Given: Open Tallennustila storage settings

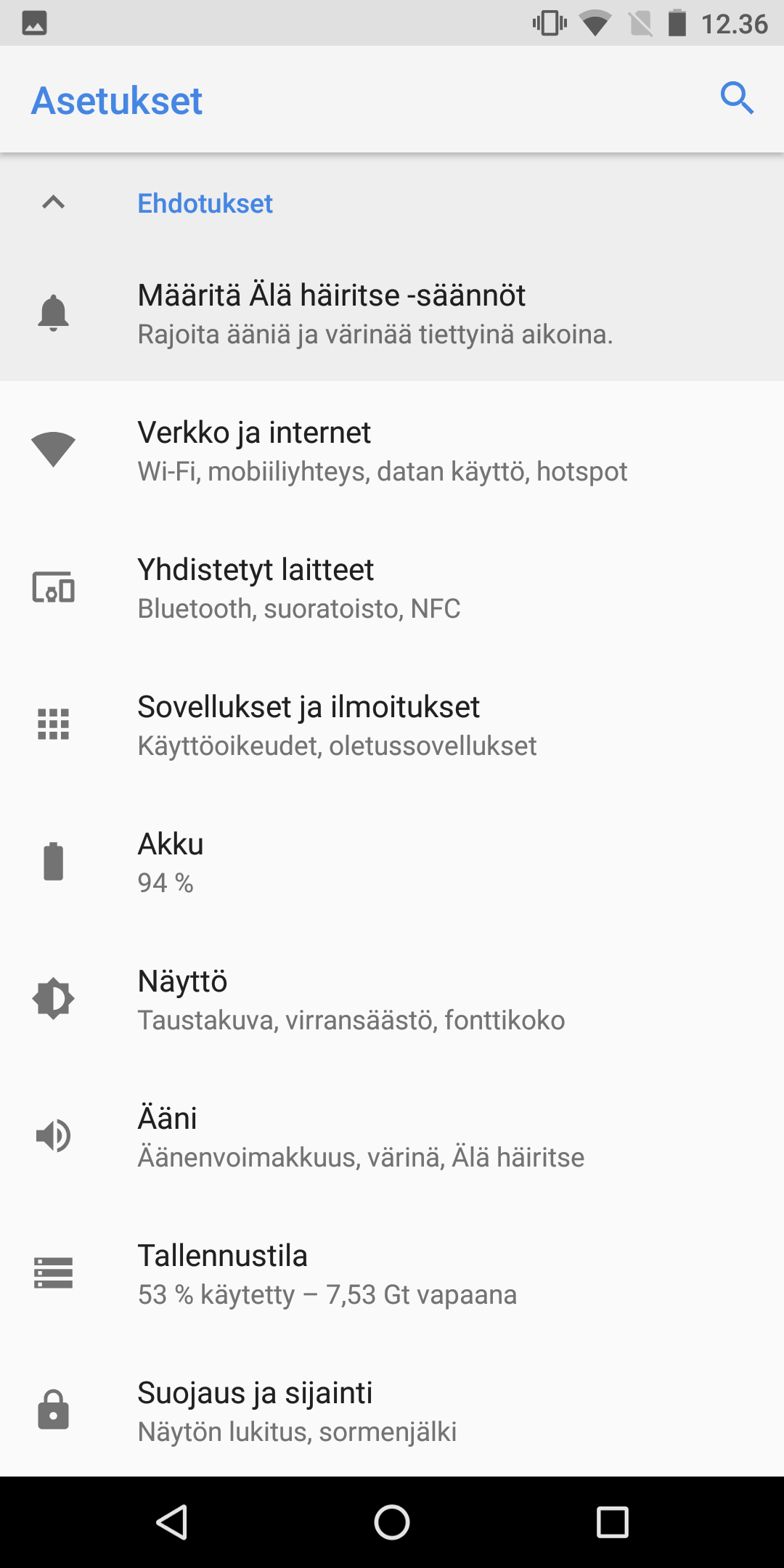Looking at the screenshot, I should click(x=392, y=1273).
